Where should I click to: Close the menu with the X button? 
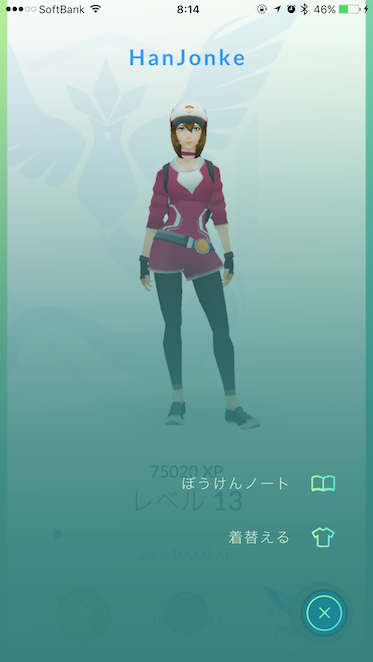324,613
